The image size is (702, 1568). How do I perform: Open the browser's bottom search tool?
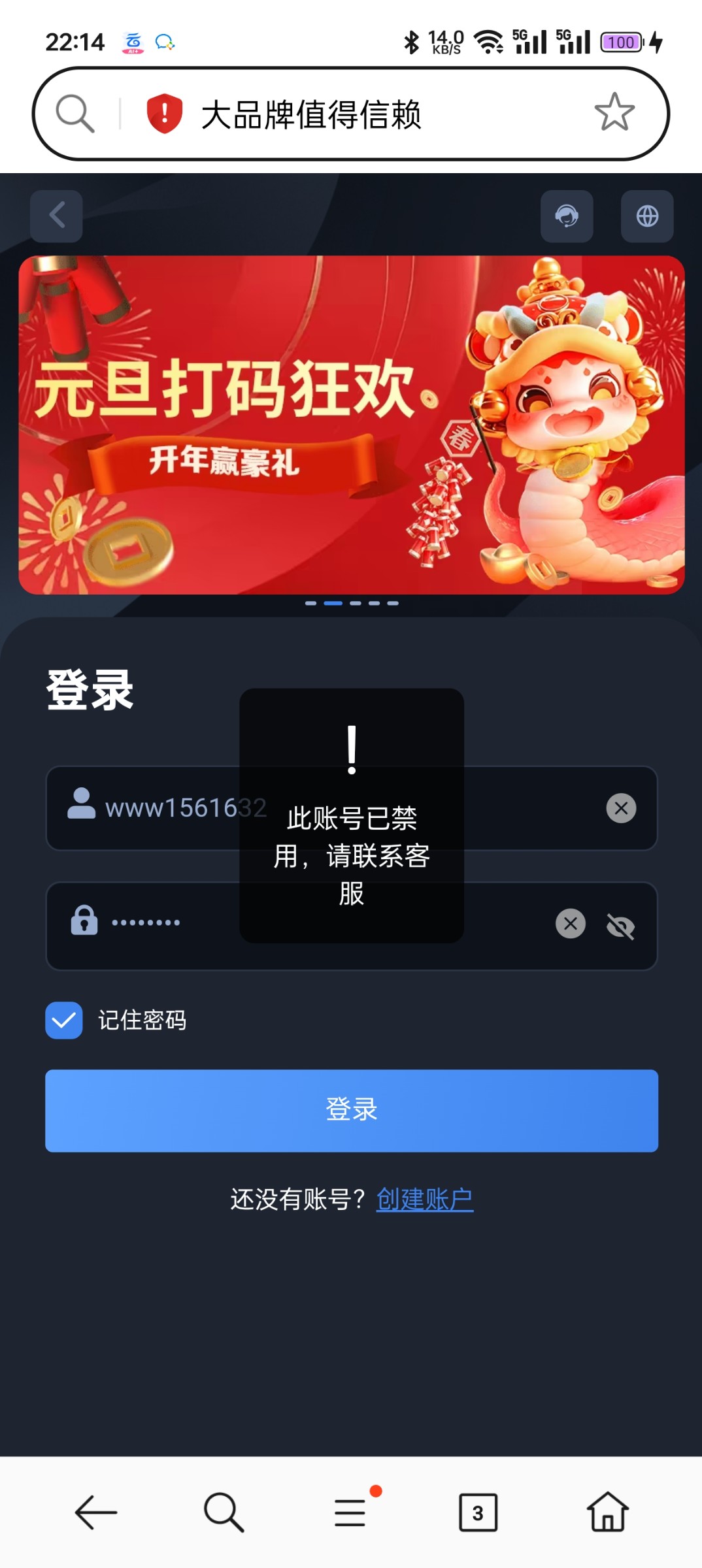tap(224, 1512)
